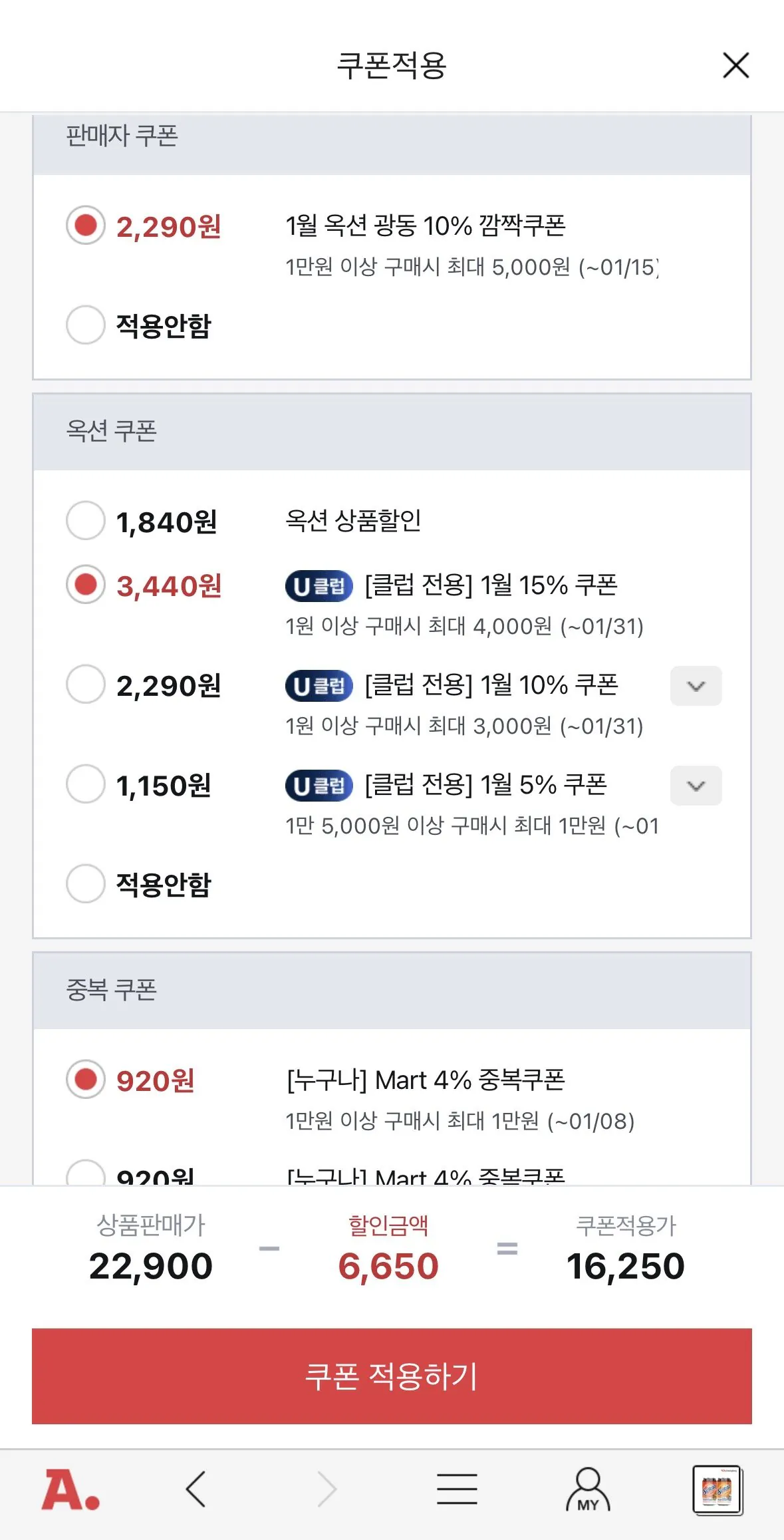Viewport: 784px width, 1540px height.
Task: Select the 1,840원 옥션 상품할인 coupon
Action: click(x=86, y=523)
